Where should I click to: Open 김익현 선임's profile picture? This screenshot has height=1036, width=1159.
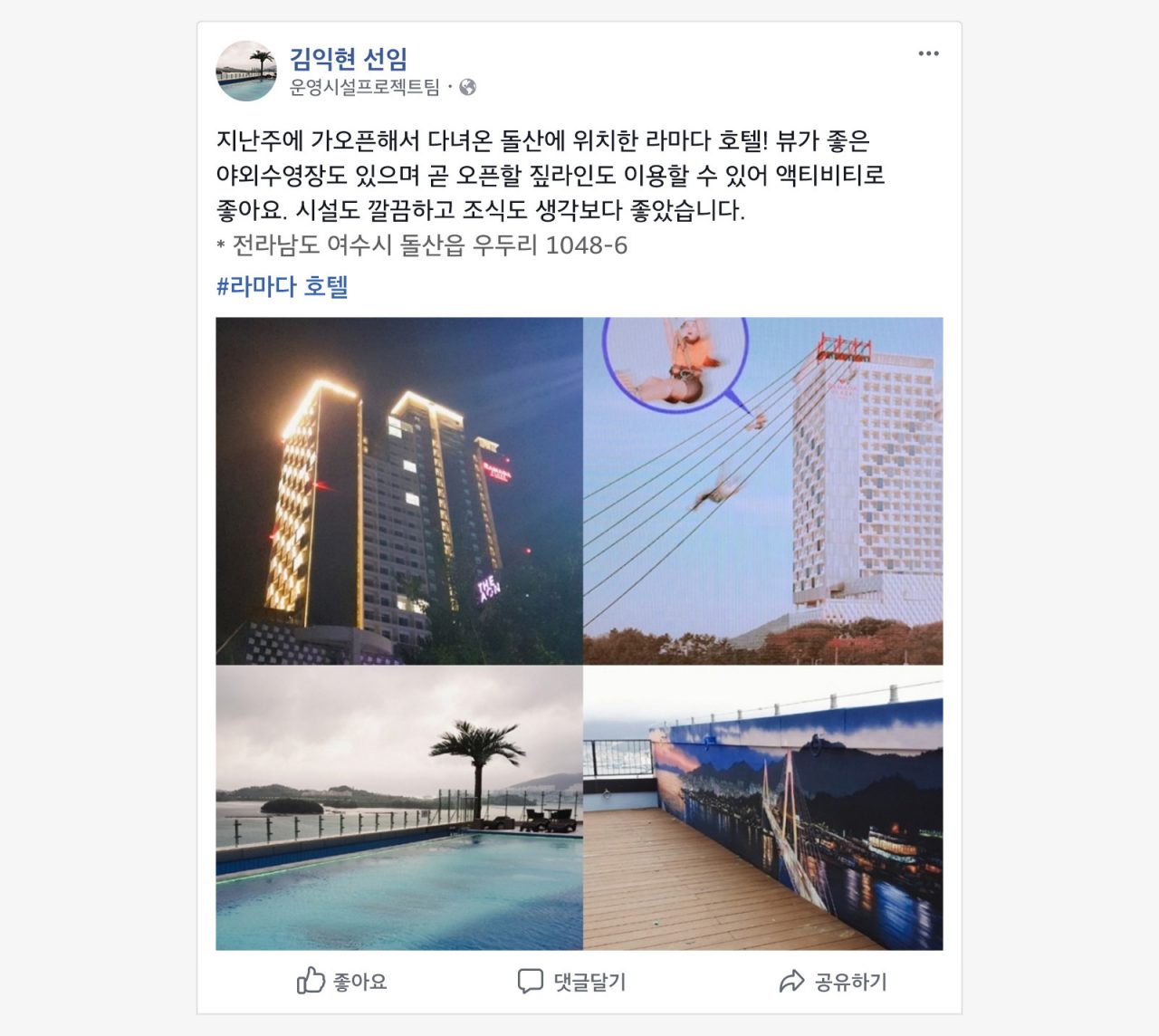click(246, 71)
